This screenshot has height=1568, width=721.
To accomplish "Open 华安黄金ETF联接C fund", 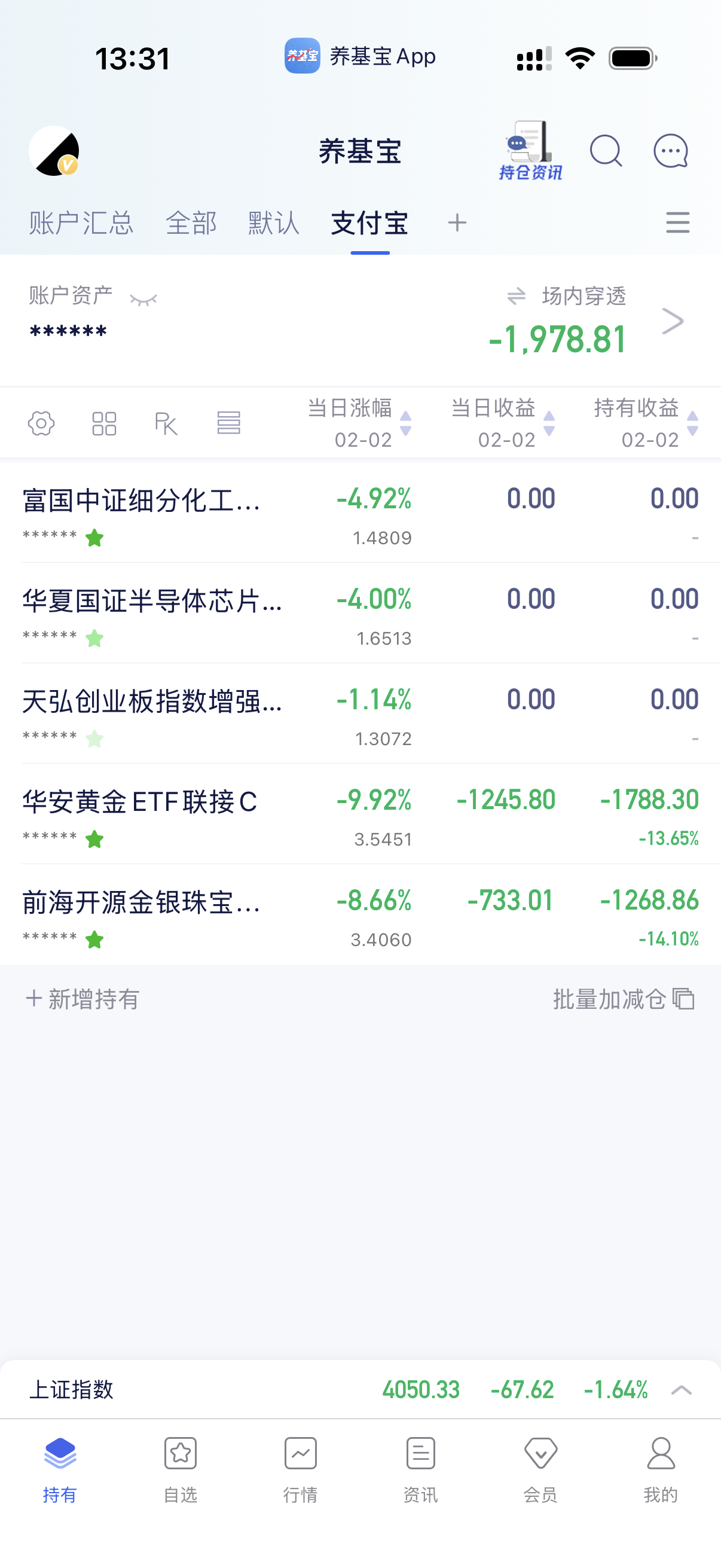I will [140, 802].
